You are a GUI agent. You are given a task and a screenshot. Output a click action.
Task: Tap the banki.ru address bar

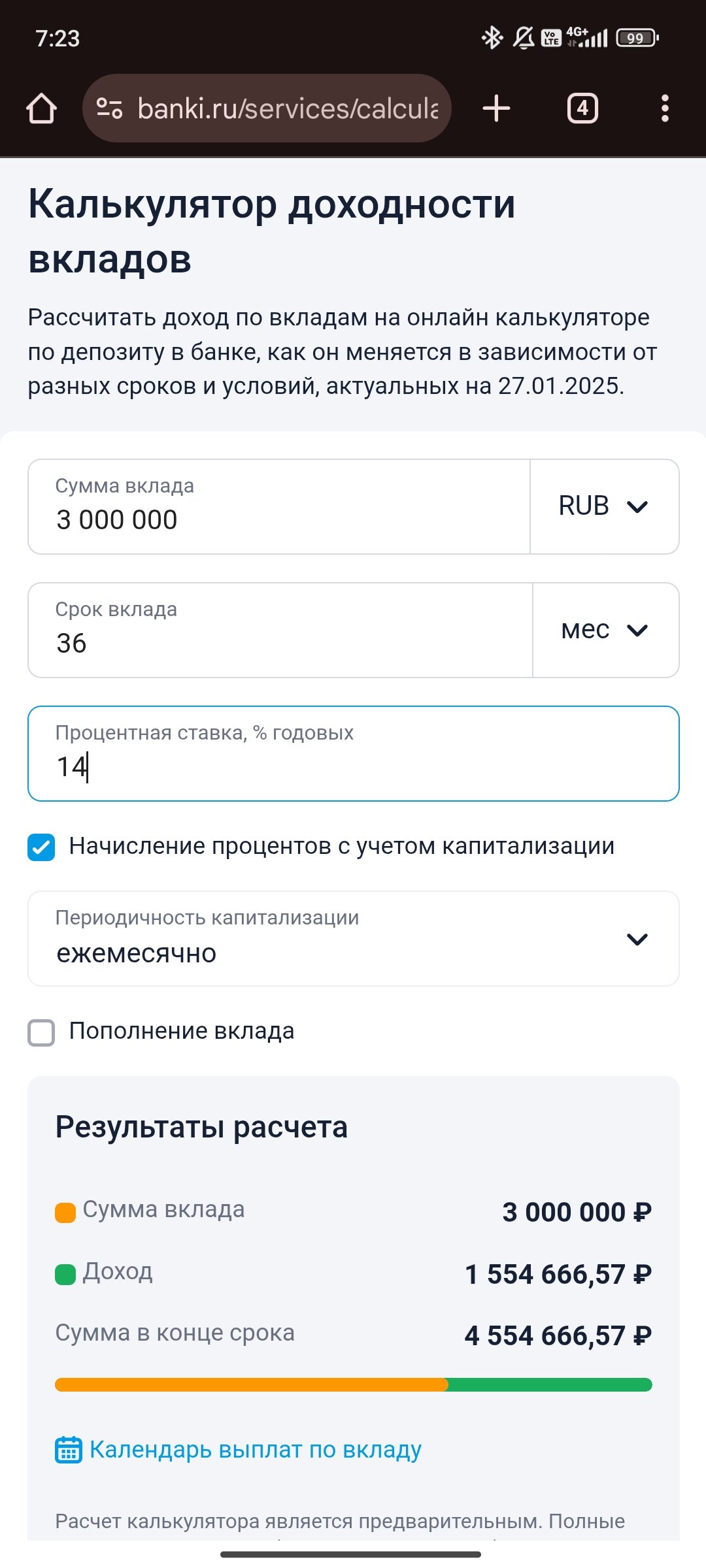pyautogui.click(x=267, y=108)
